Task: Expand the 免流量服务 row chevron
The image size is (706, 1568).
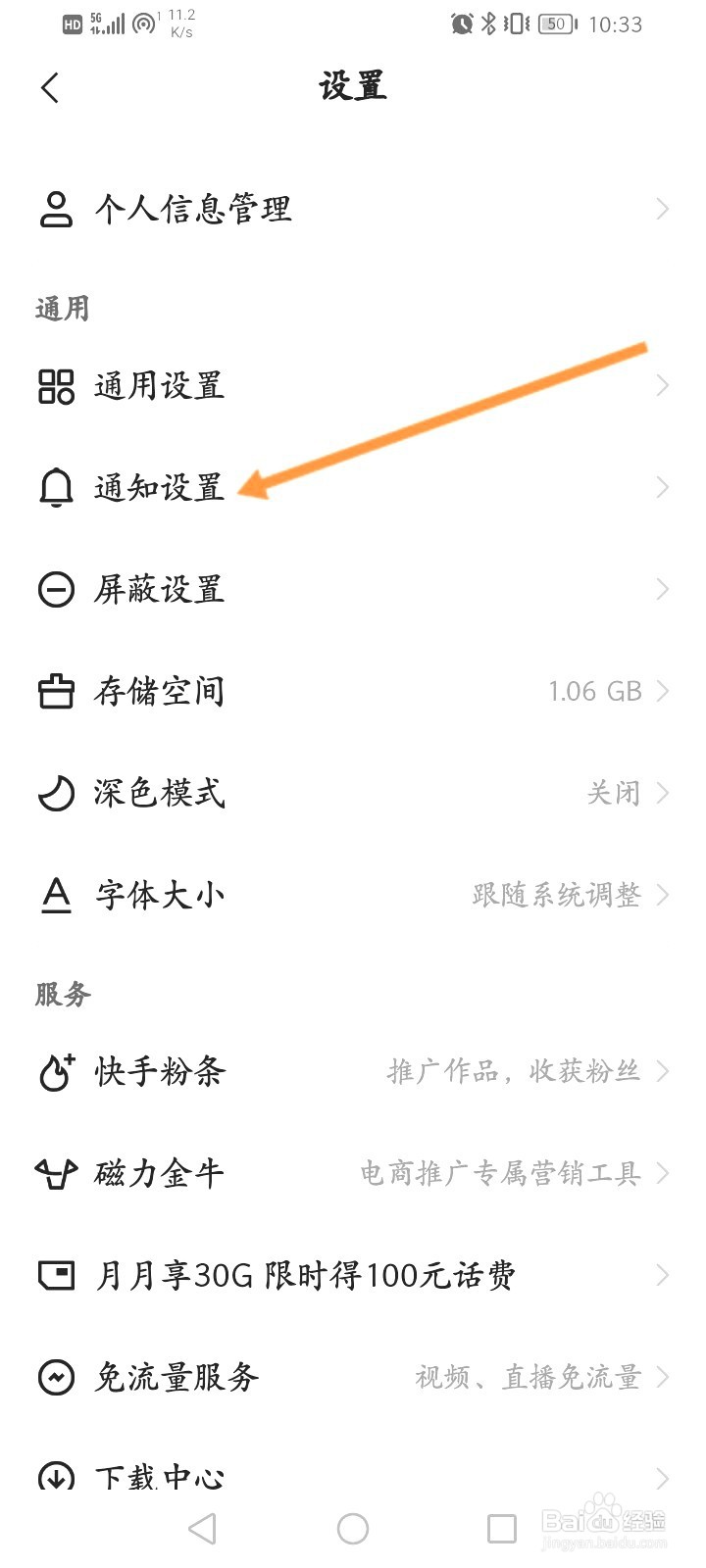Action: click(663, 1378)
